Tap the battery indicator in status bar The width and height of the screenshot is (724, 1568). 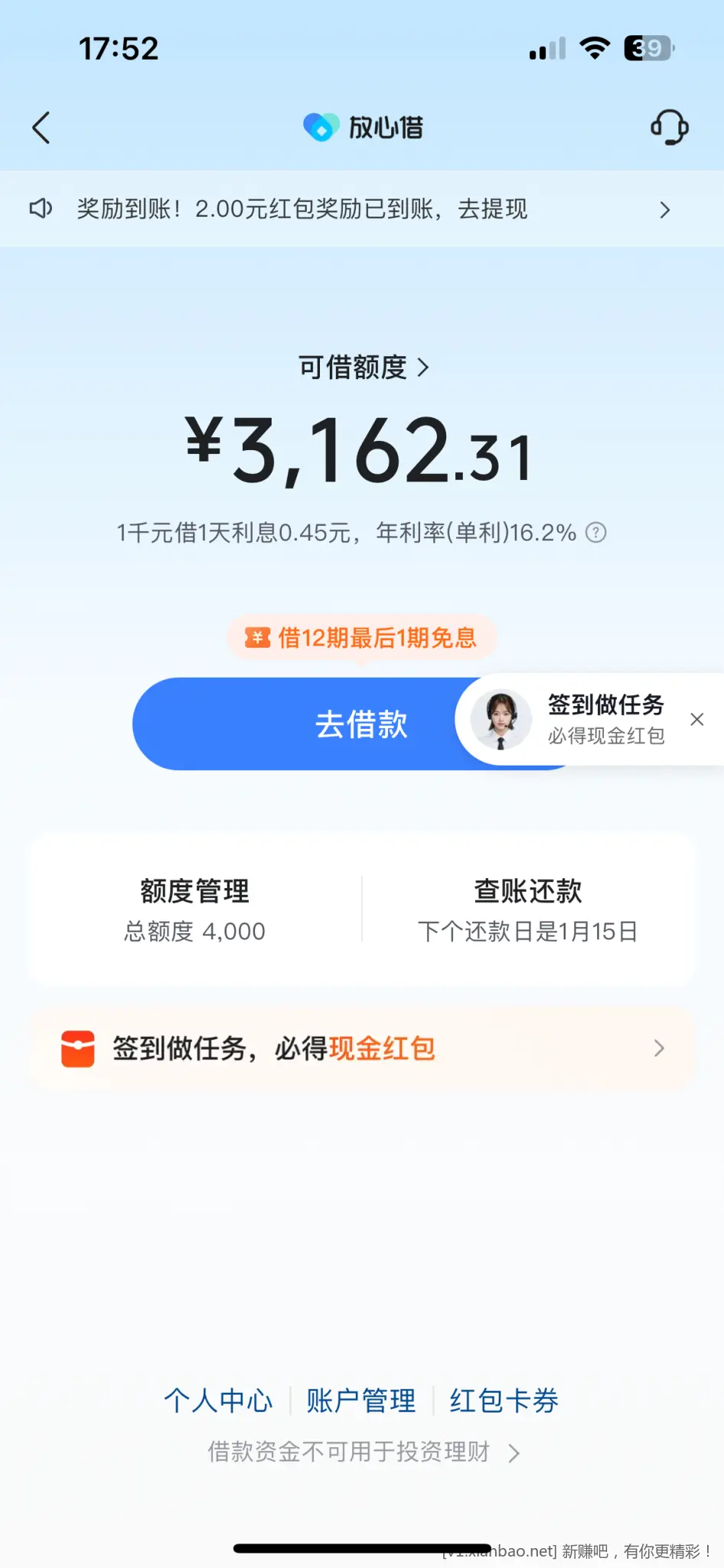(x=645, y=47)
